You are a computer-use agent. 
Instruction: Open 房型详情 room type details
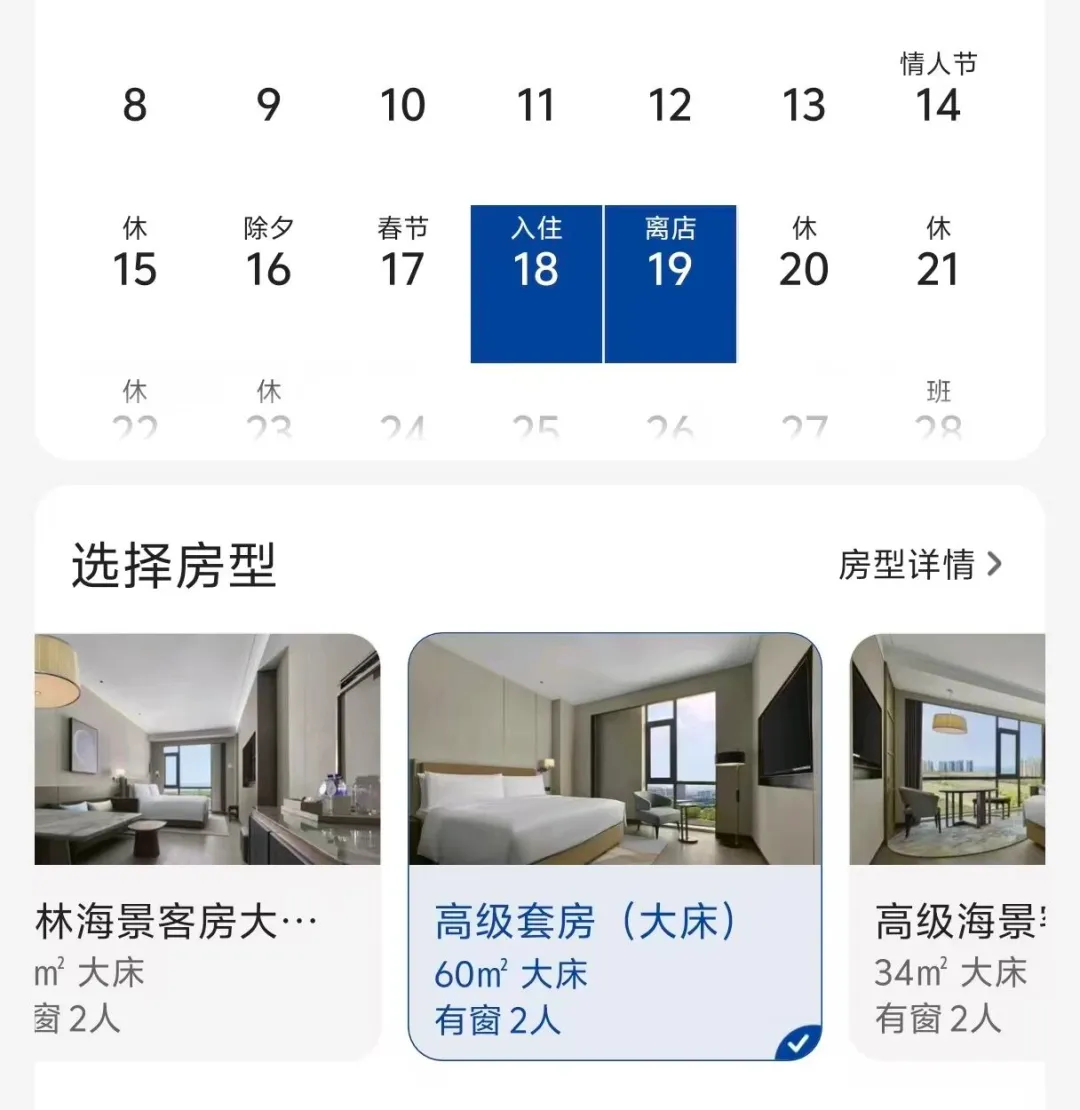click(x=919, y=565)
